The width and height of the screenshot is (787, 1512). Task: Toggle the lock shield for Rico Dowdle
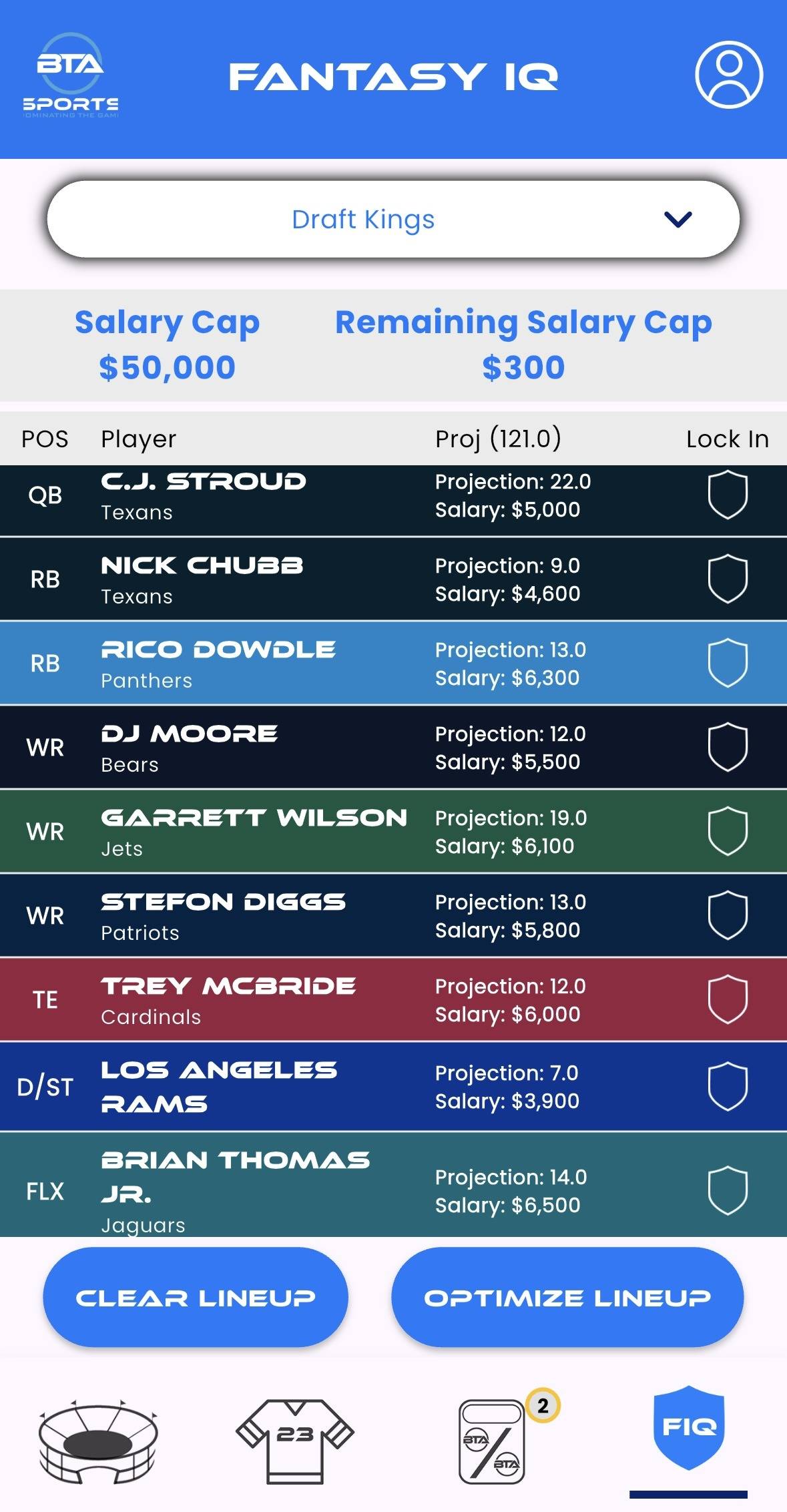pyautogui.click(x=727, y=663)
